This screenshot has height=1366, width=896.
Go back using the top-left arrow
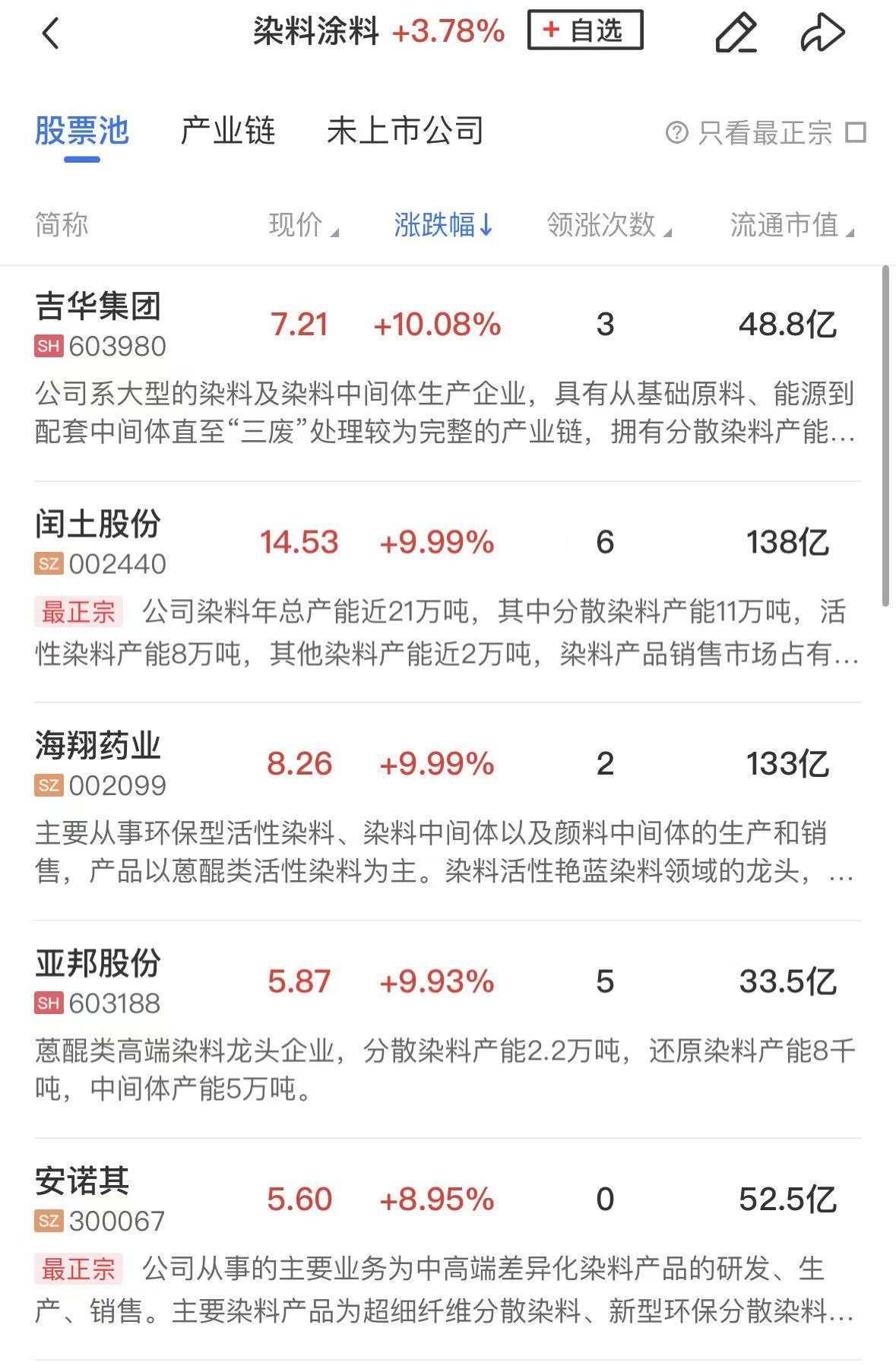click(50, 33)
